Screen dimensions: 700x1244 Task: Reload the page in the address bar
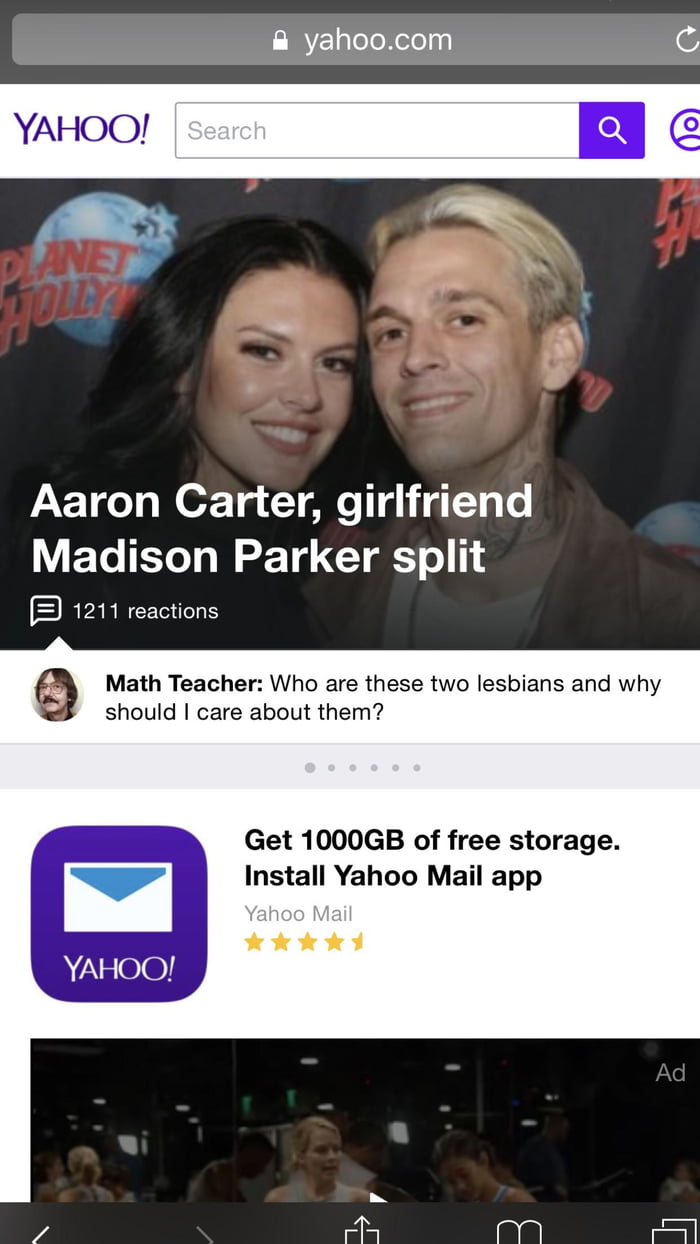point(686,40)
